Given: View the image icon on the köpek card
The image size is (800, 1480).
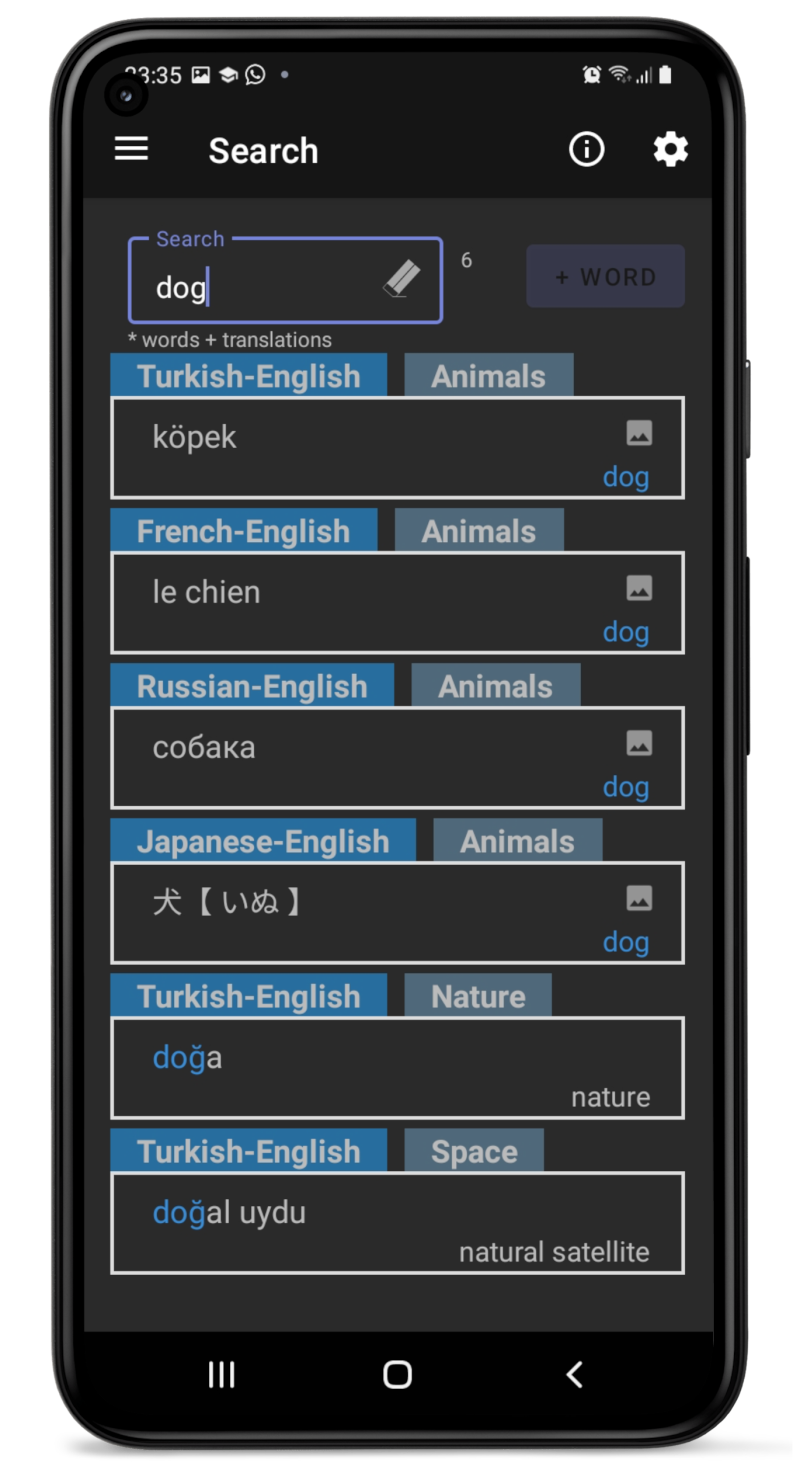Looking at the screenshot, I should [639, 432].
